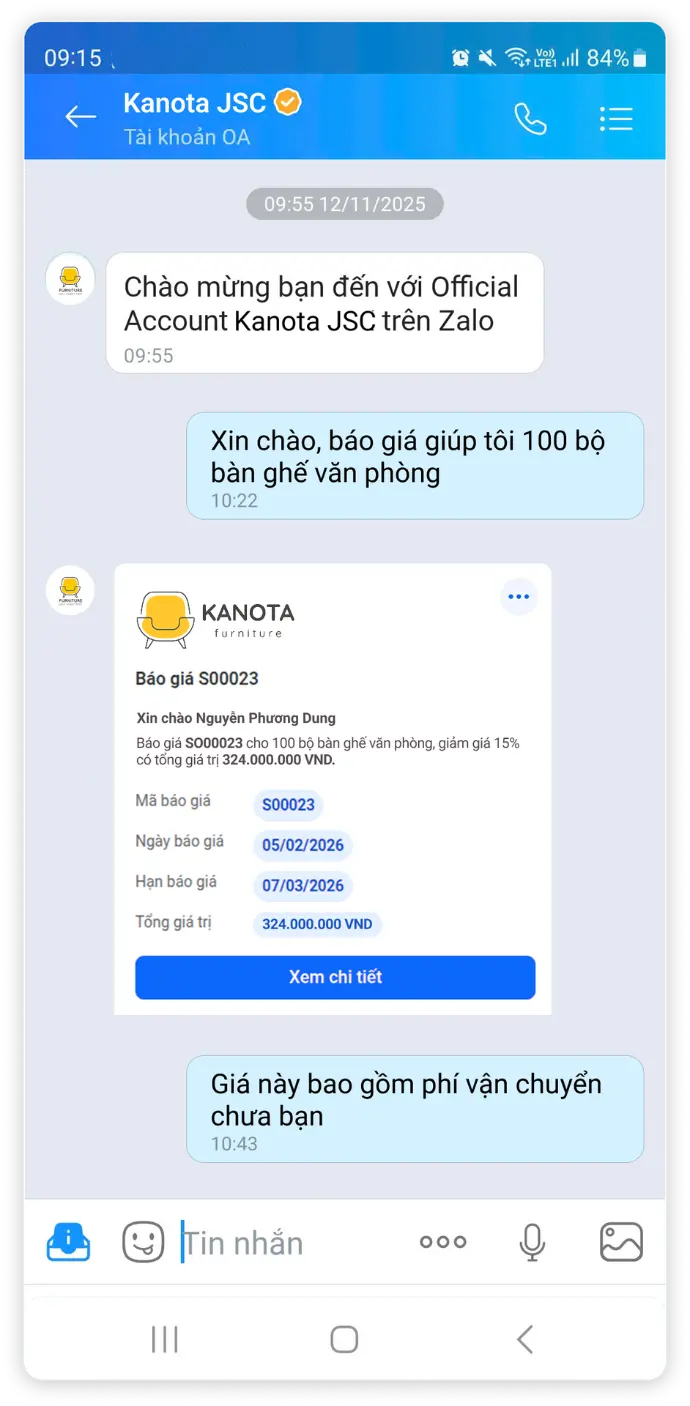
Task: Go to the system home screen
Action: pos(344,1339)
